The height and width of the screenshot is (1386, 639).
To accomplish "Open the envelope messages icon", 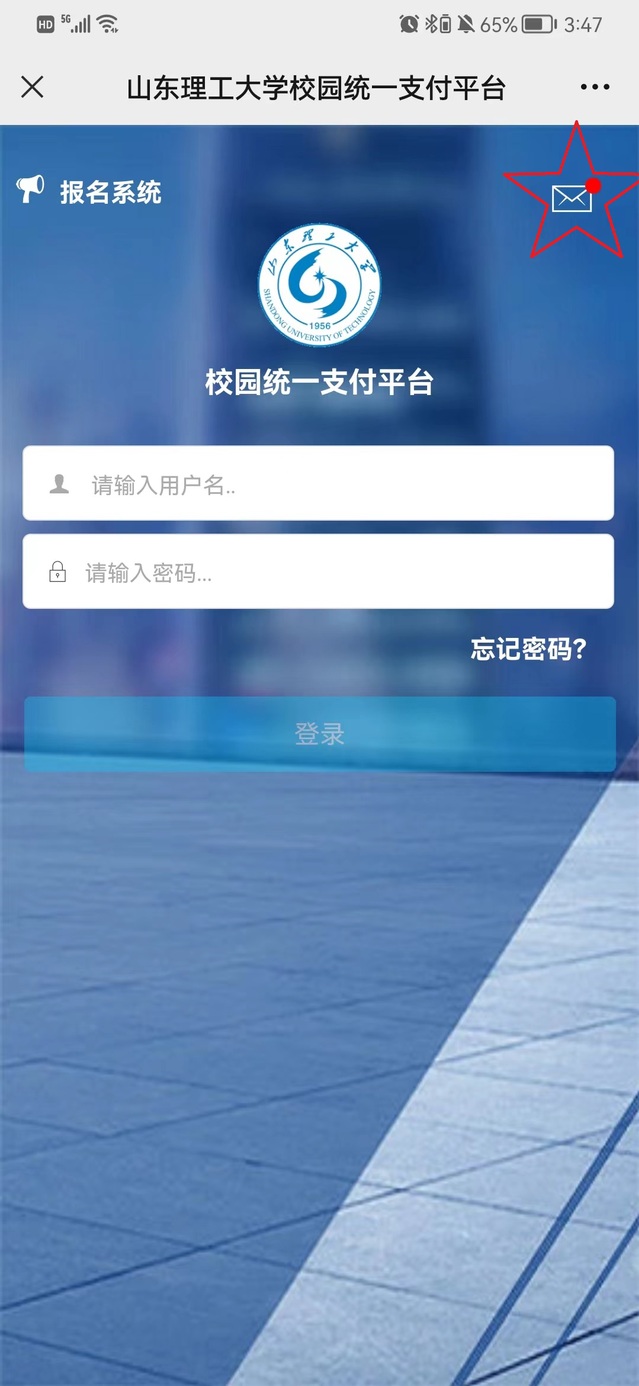I will 572,198.
